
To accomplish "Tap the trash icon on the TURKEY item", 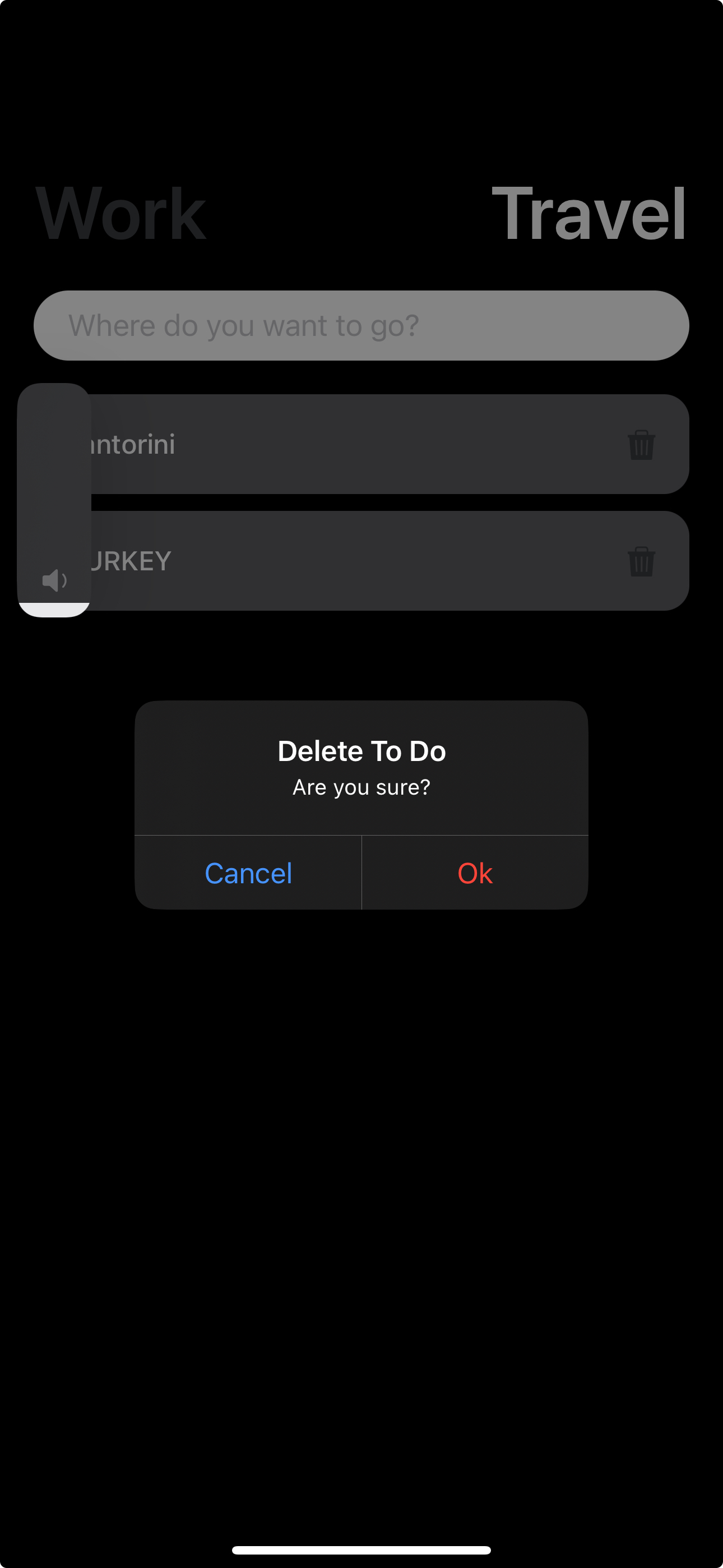I will (641, 561).
